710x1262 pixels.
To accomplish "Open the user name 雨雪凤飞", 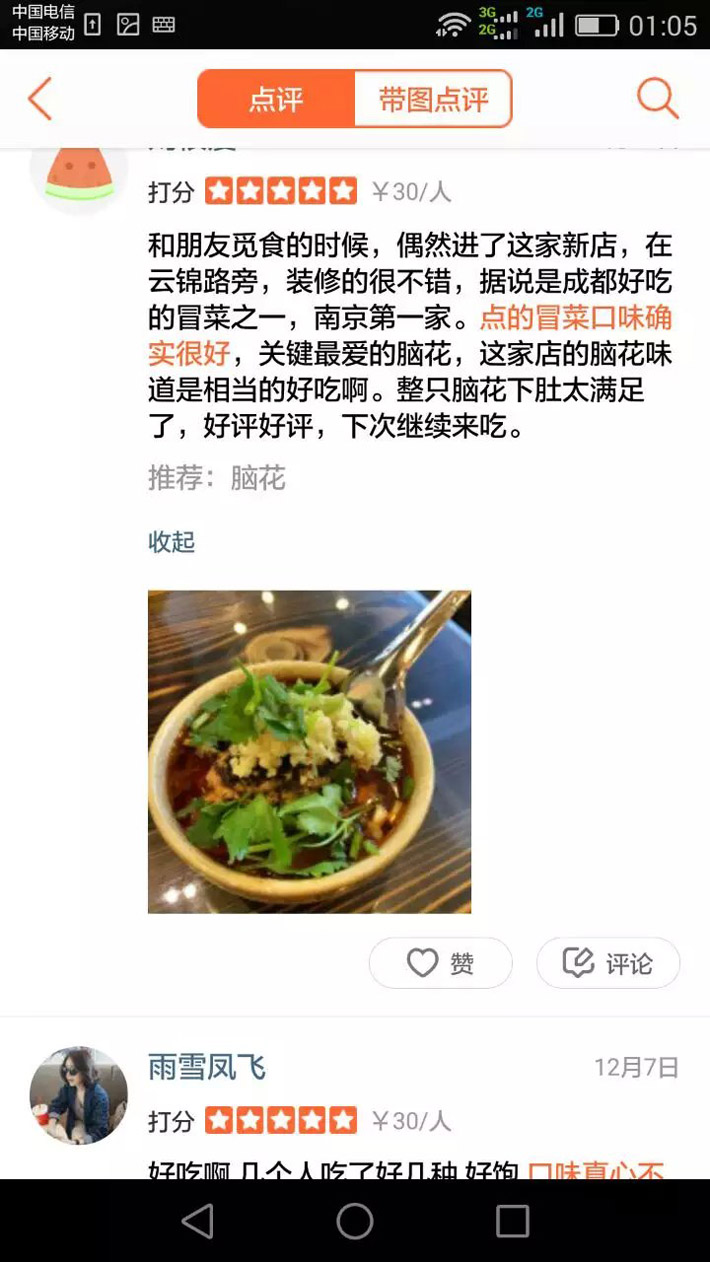I will pos(207,1068).
